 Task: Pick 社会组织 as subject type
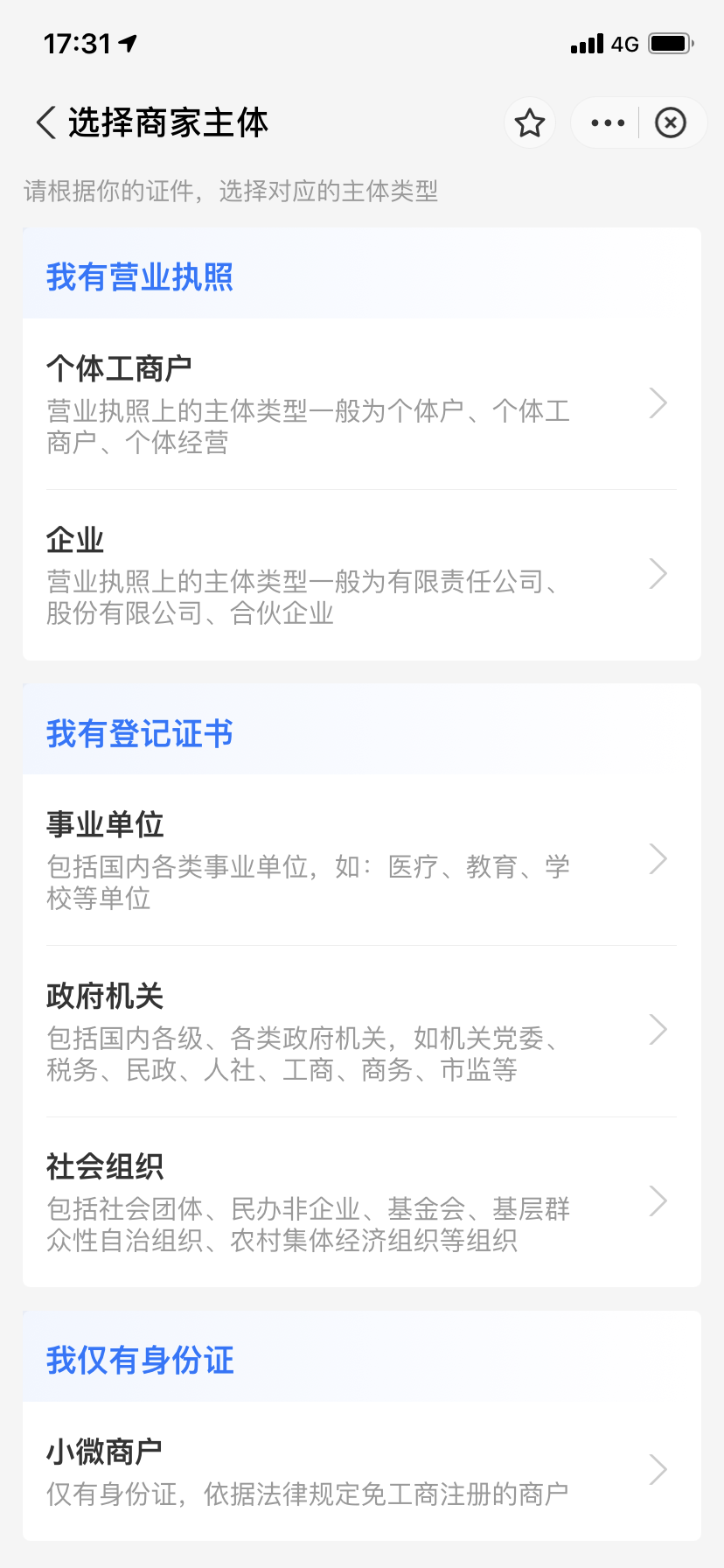(x=362, y=1202)
